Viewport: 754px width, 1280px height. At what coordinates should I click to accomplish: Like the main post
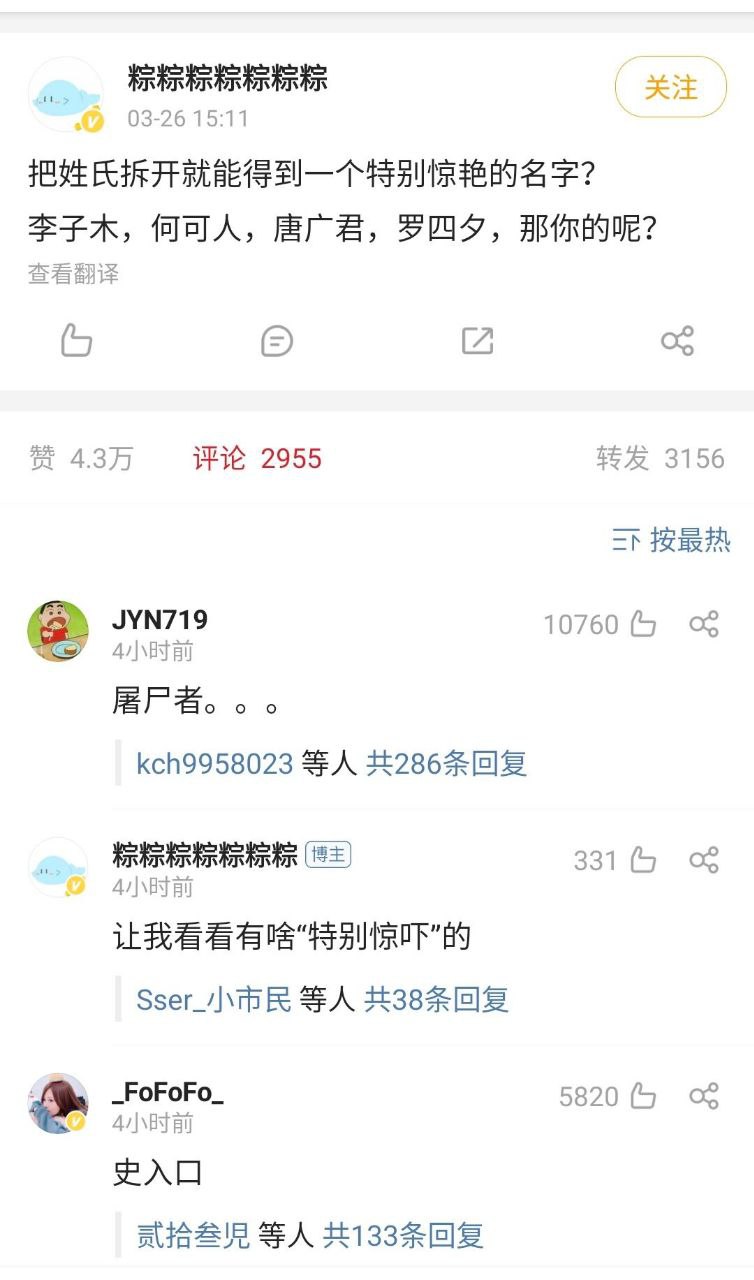click(x=77, y=341)
